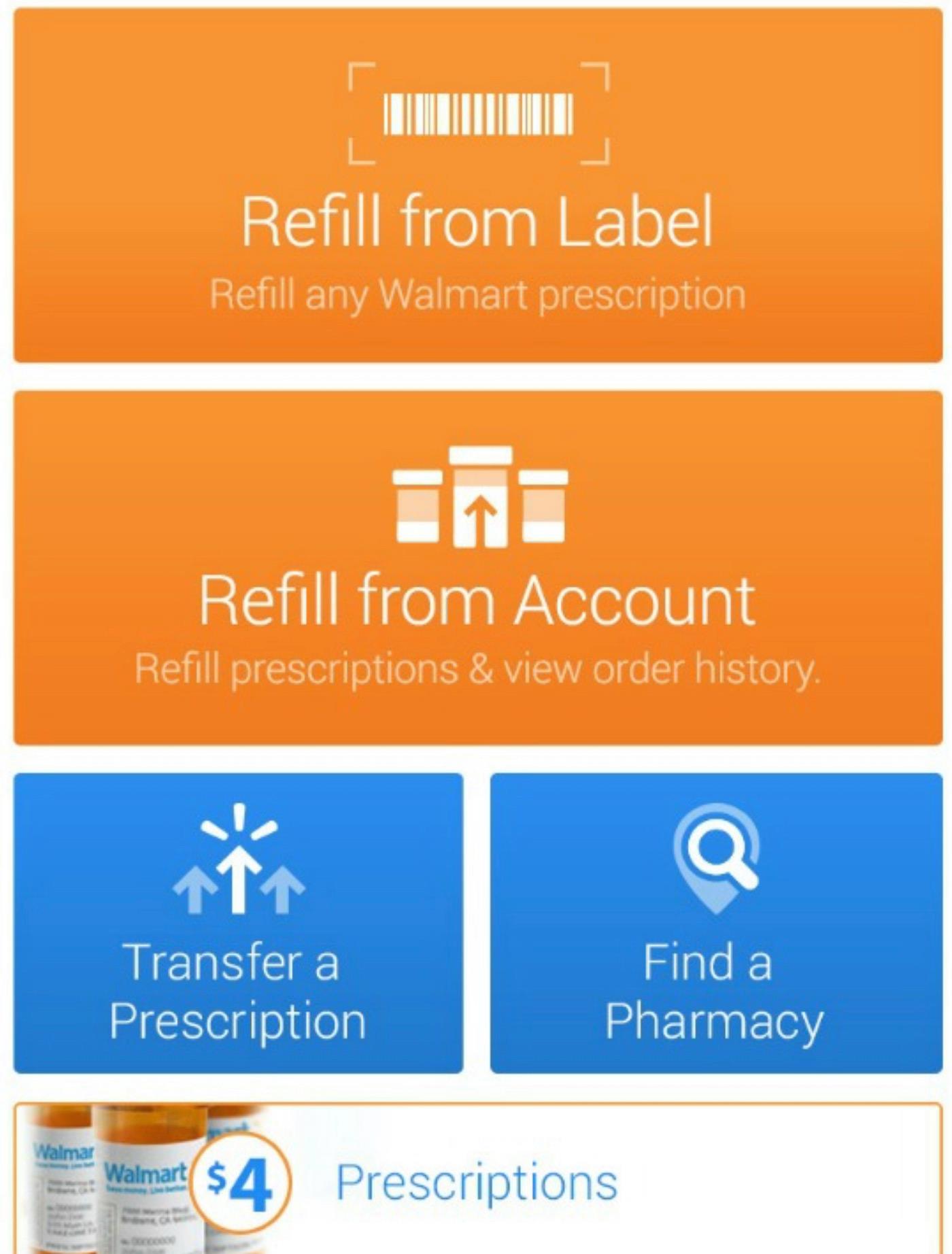Open Refill from Account
This screenshot has width=952, height=1254.
477,567
